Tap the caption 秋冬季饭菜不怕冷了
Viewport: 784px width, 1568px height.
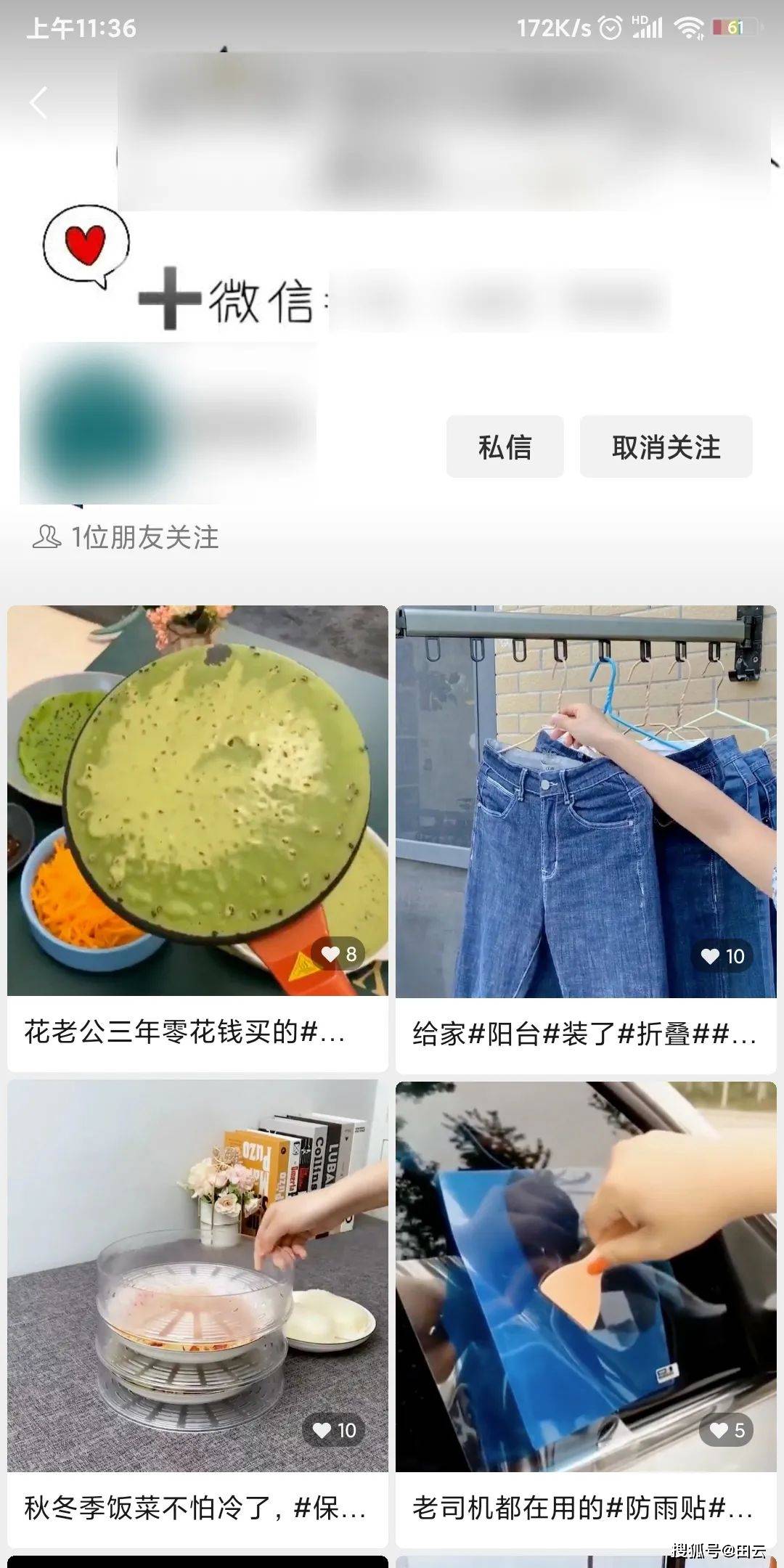[x=196, y=1514]
